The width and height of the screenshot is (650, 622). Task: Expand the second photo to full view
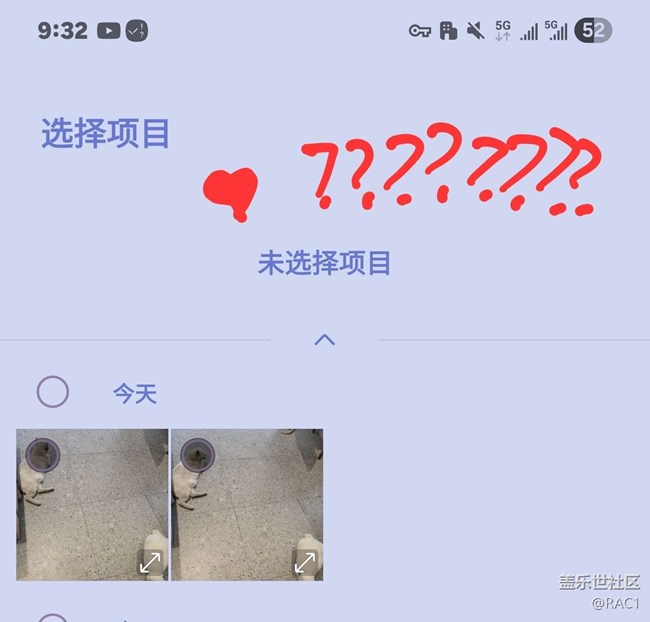coord(305,562)
